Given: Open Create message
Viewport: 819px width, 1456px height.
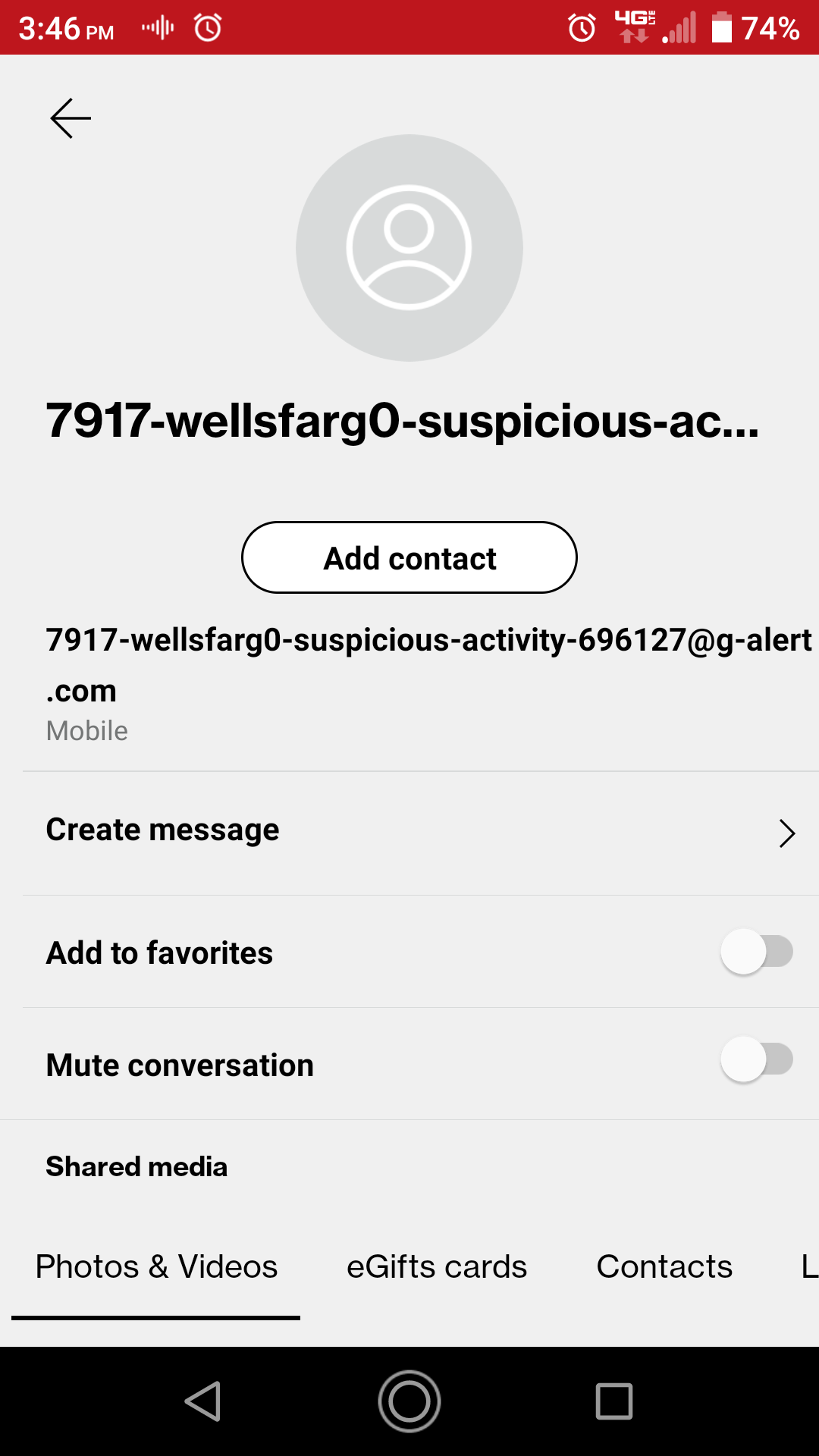Looking at the screenshot, I should pyautogui.click(x=409, y=833).
